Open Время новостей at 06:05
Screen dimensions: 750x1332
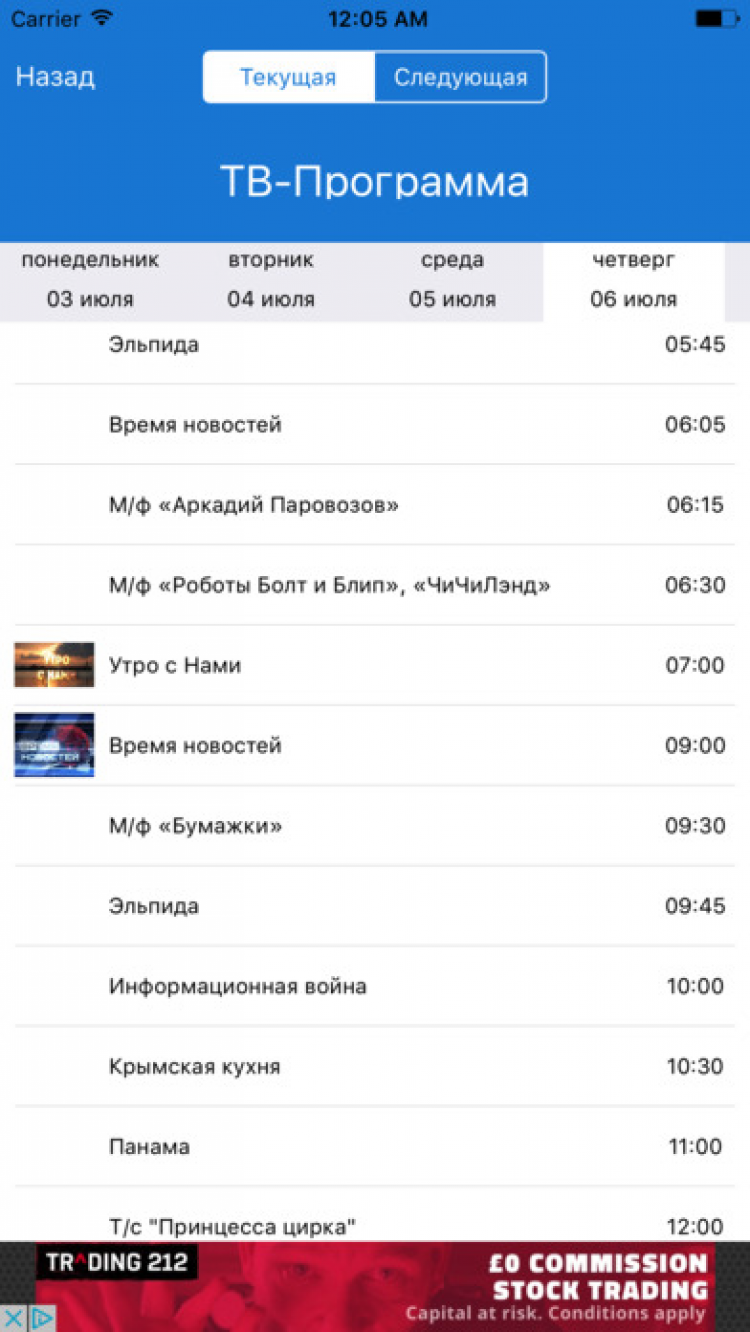tap(375, 425)
